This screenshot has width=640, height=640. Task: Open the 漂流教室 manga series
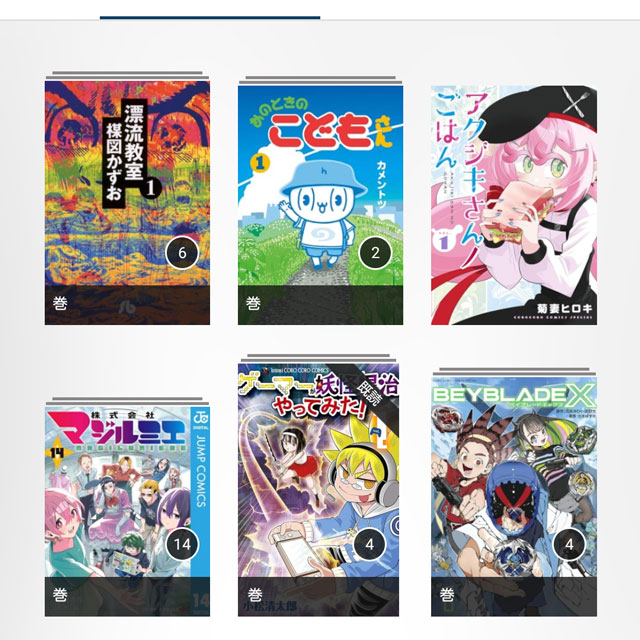tap(127, 200)
